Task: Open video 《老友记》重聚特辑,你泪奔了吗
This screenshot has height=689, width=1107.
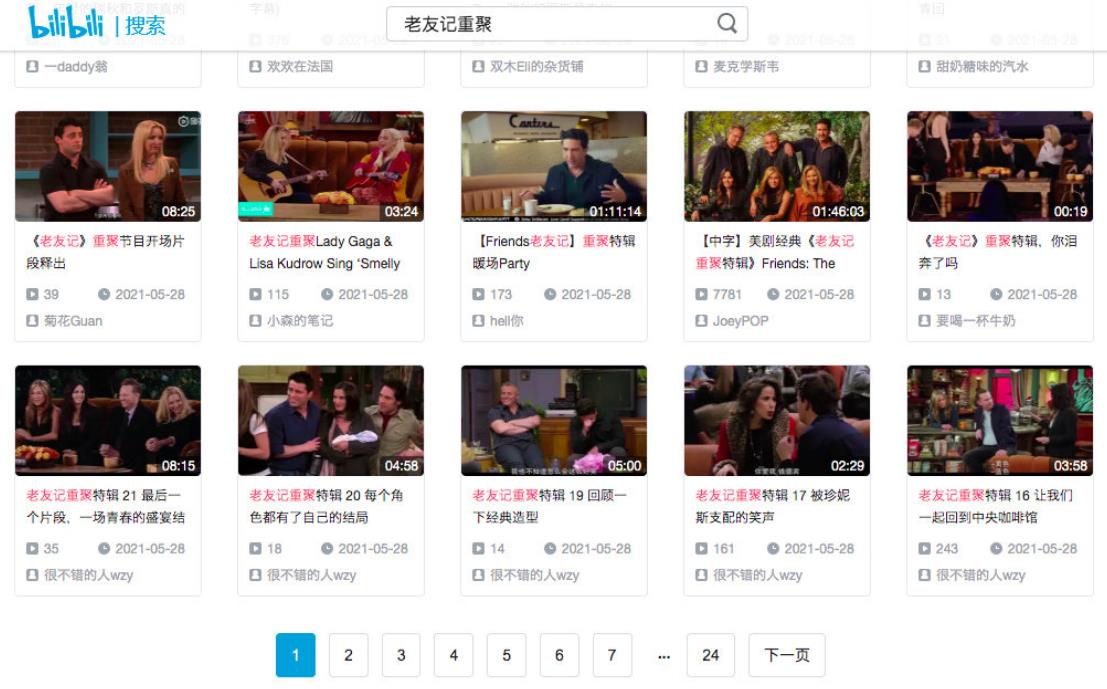Action: (999, 166)
